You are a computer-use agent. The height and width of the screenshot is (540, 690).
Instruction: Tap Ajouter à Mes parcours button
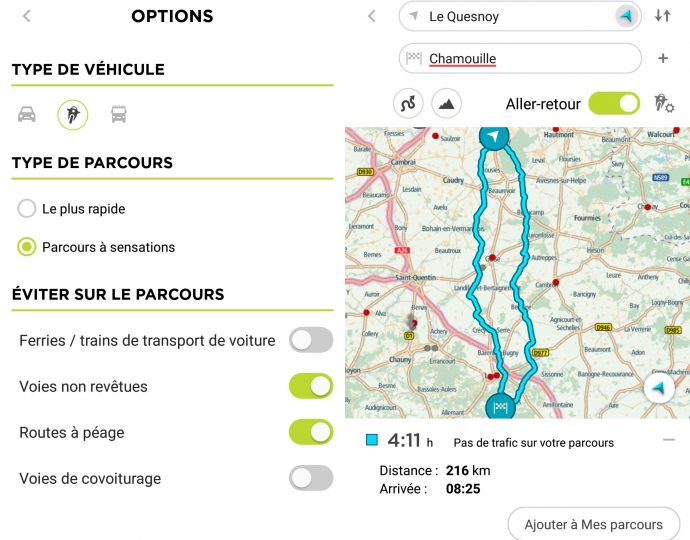594,524
